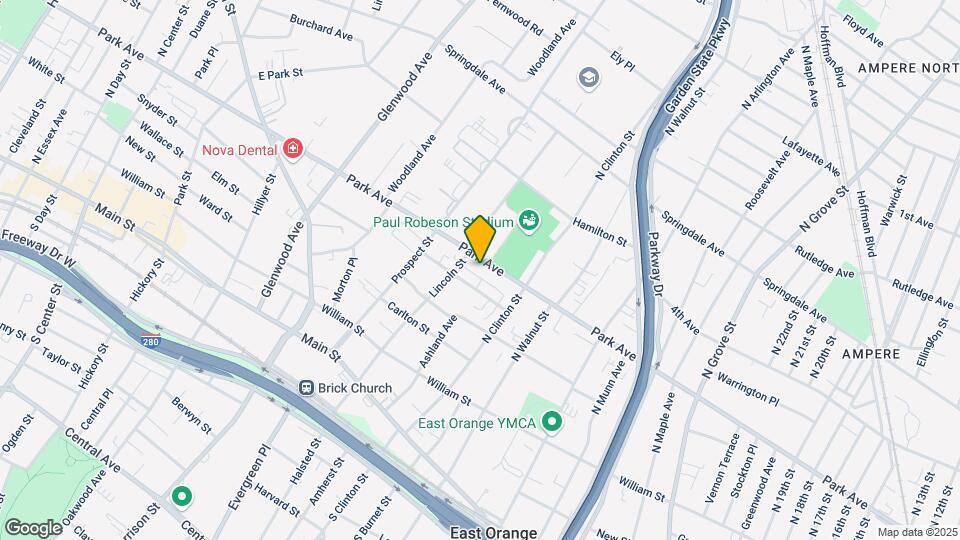Select the Paul Robeson Stadium marker
960x540 pixels.
[x=528, y=221]
